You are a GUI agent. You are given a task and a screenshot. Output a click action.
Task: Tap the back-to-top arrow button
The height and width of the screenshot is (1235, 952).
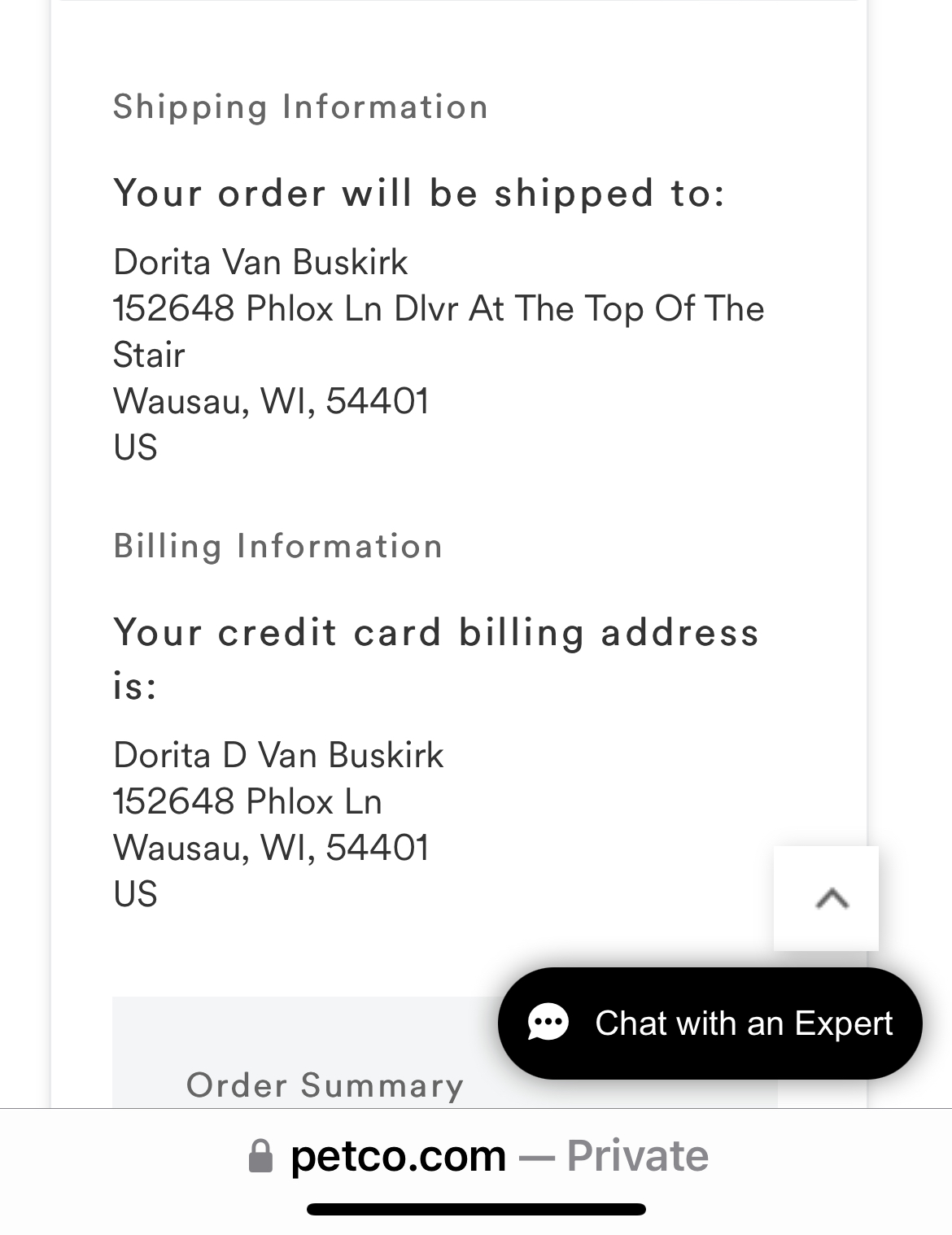[x=827, y=898]
